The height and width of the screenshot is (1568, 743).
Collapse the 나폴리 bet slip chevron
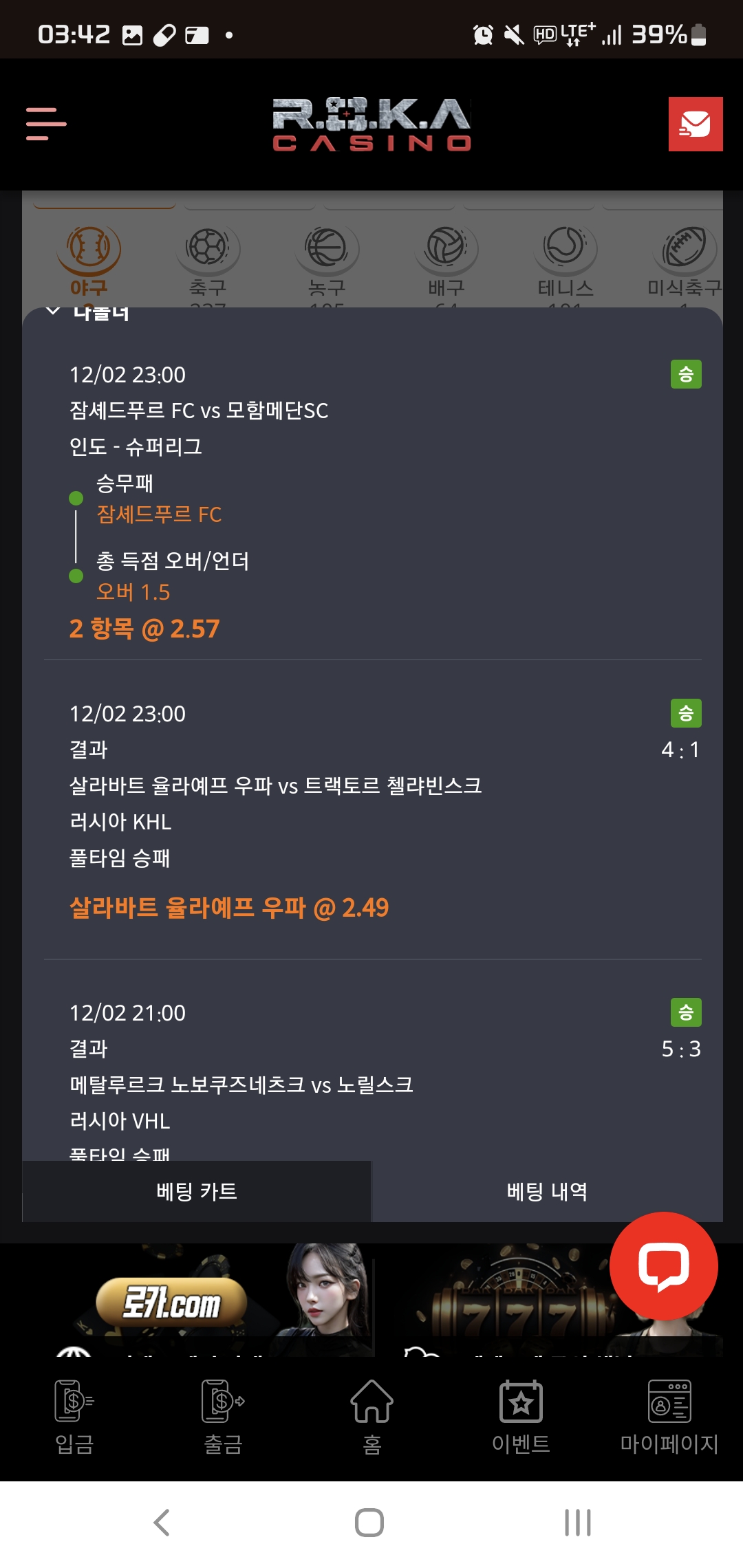(53, 312)
